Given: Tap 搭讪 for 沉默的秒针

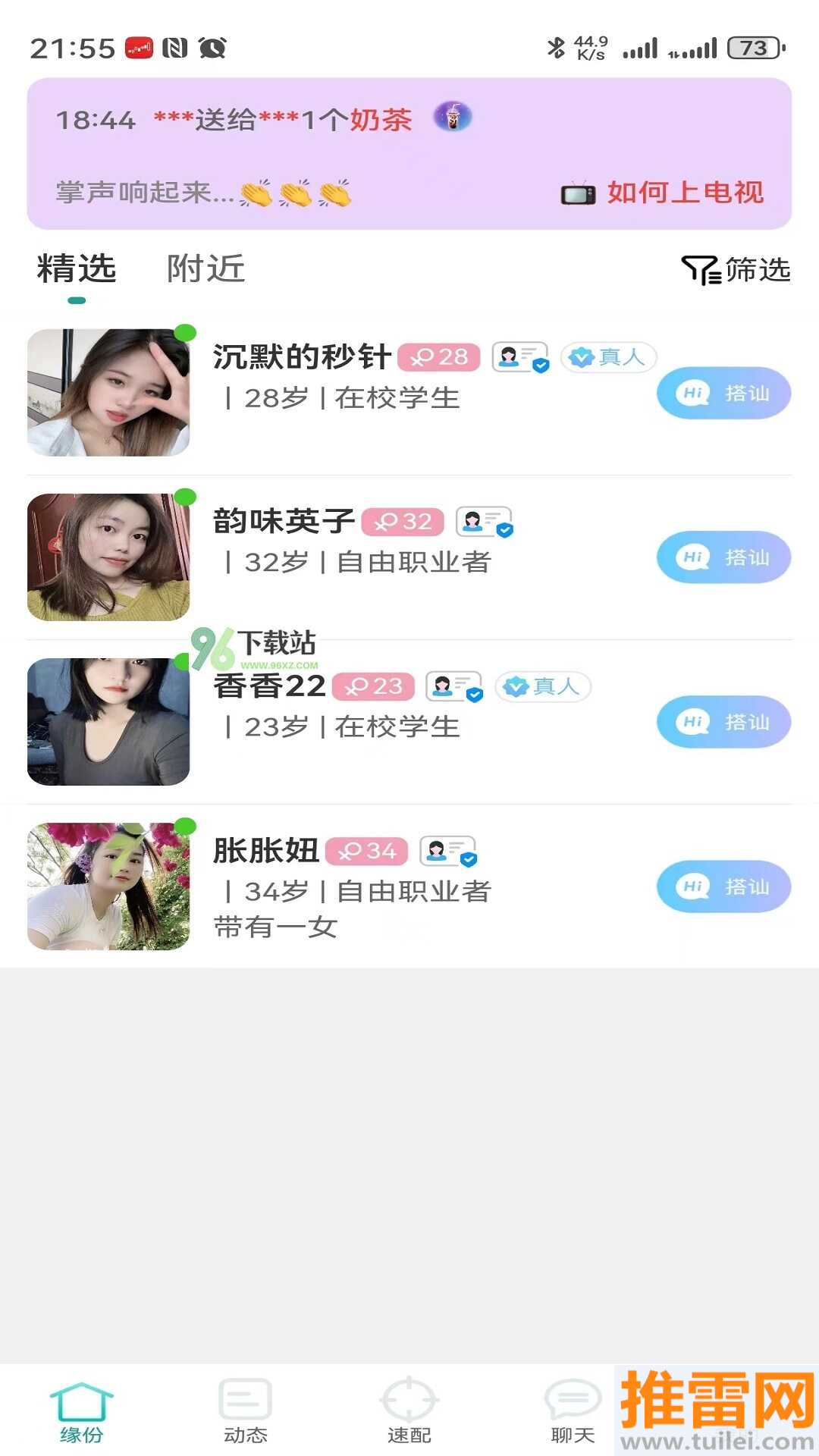Looking at the screenshot, I should pyautogui.click(x=723, y=394).
